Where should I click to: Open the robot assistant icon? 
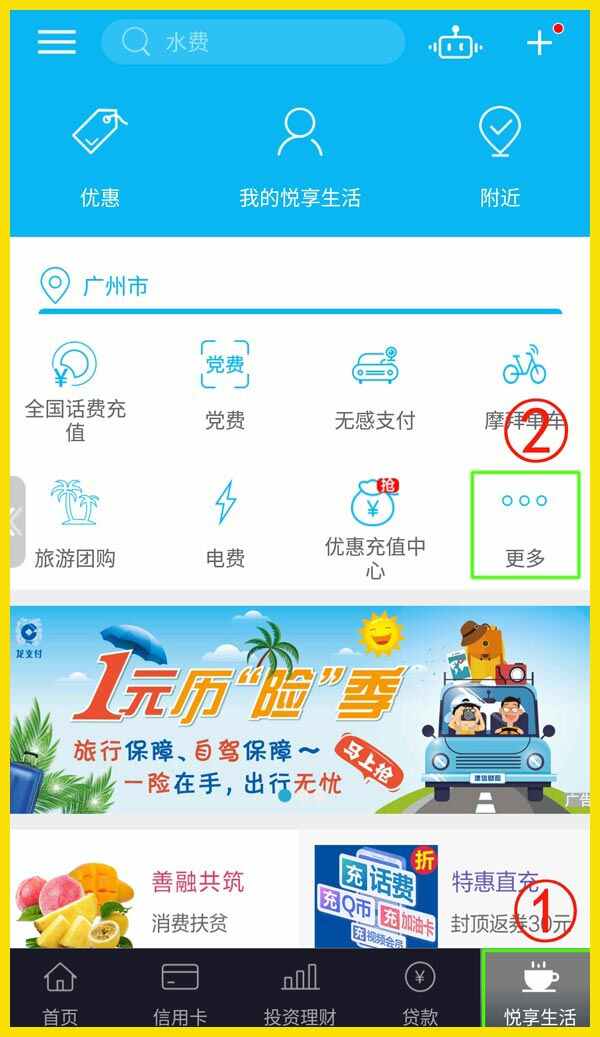[455, 44]
